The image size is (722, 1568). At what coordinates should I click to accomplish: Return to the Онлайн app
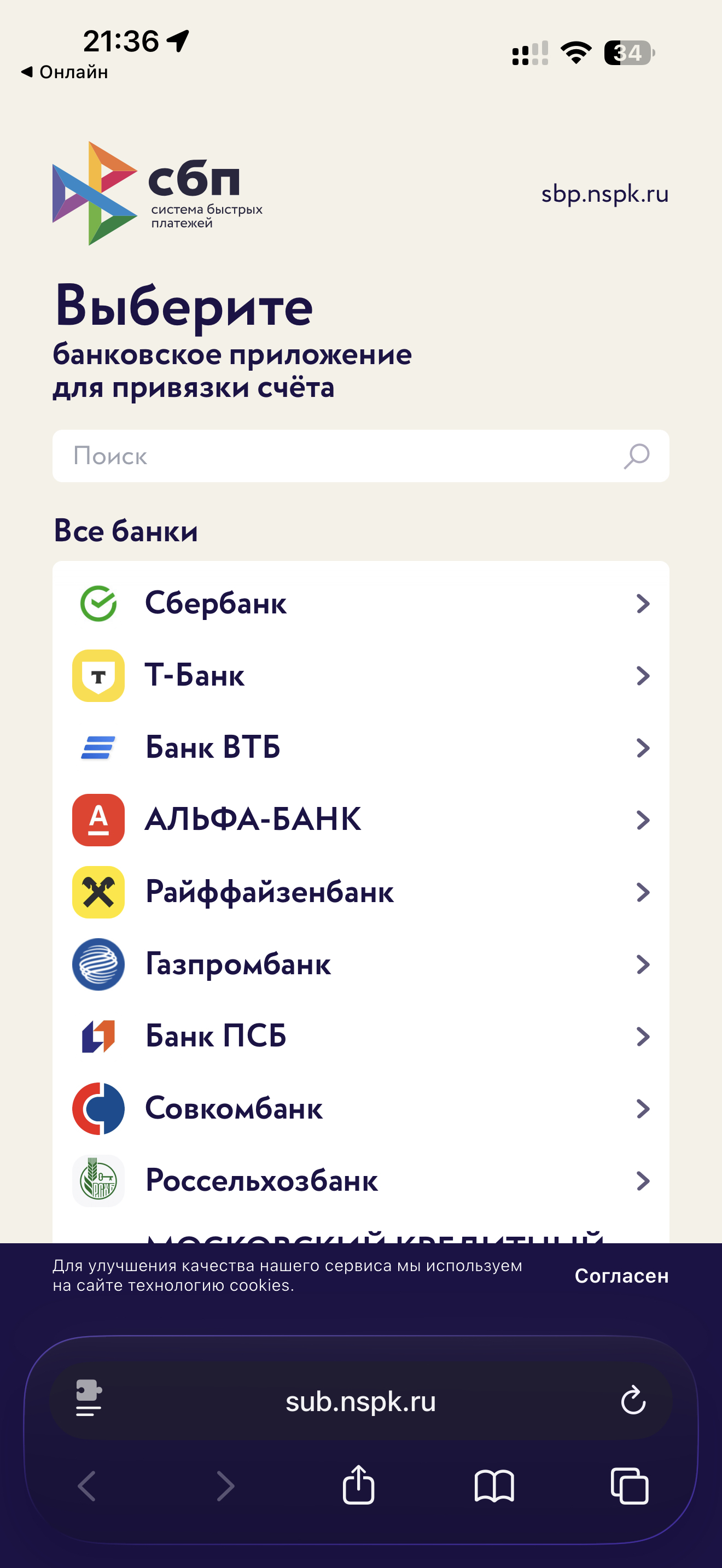pyautogui.click(x=65, y=72)
